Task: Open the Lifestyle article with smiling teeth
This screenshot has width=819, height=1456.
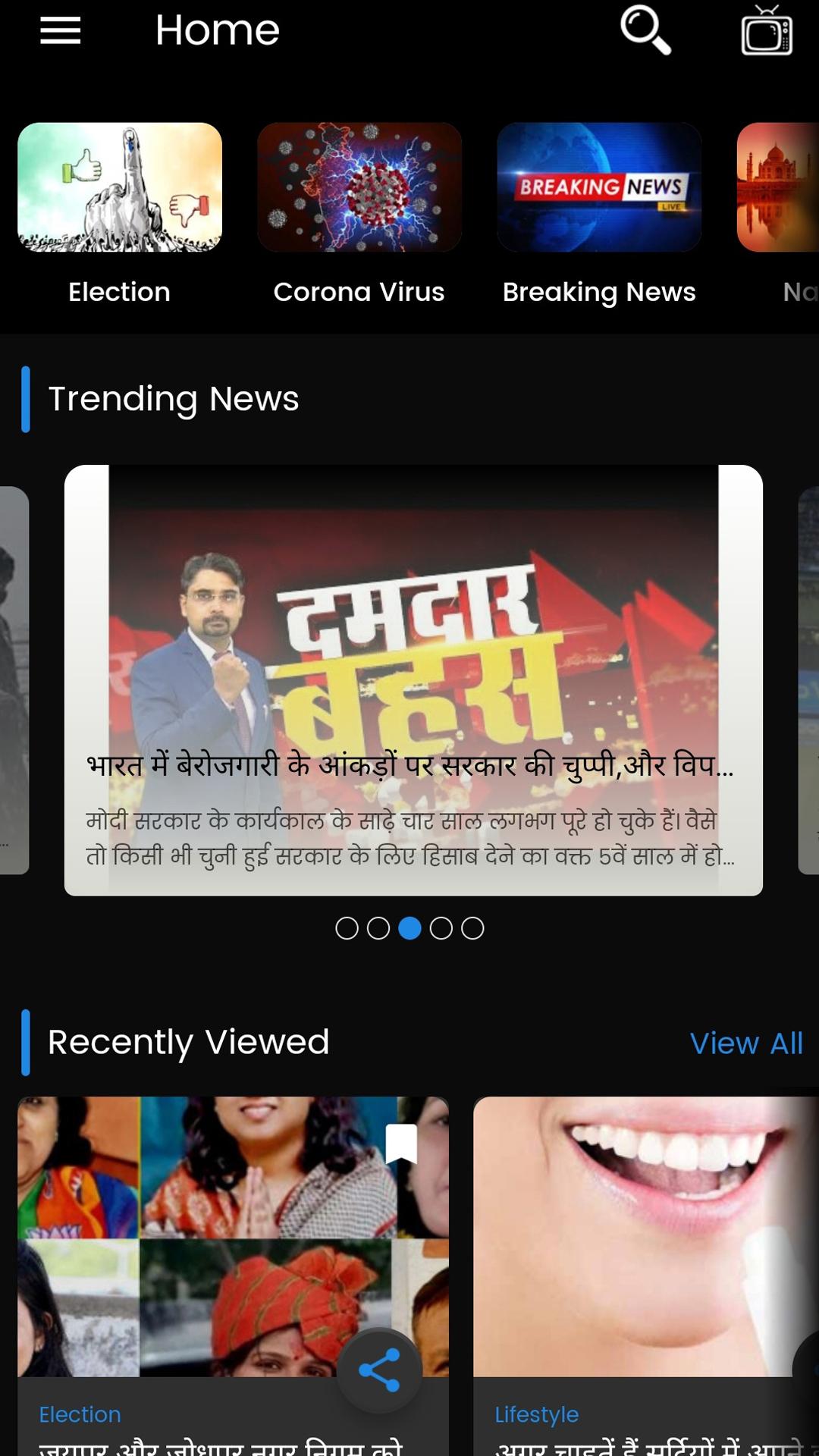Action: (x=646, y=1276)
